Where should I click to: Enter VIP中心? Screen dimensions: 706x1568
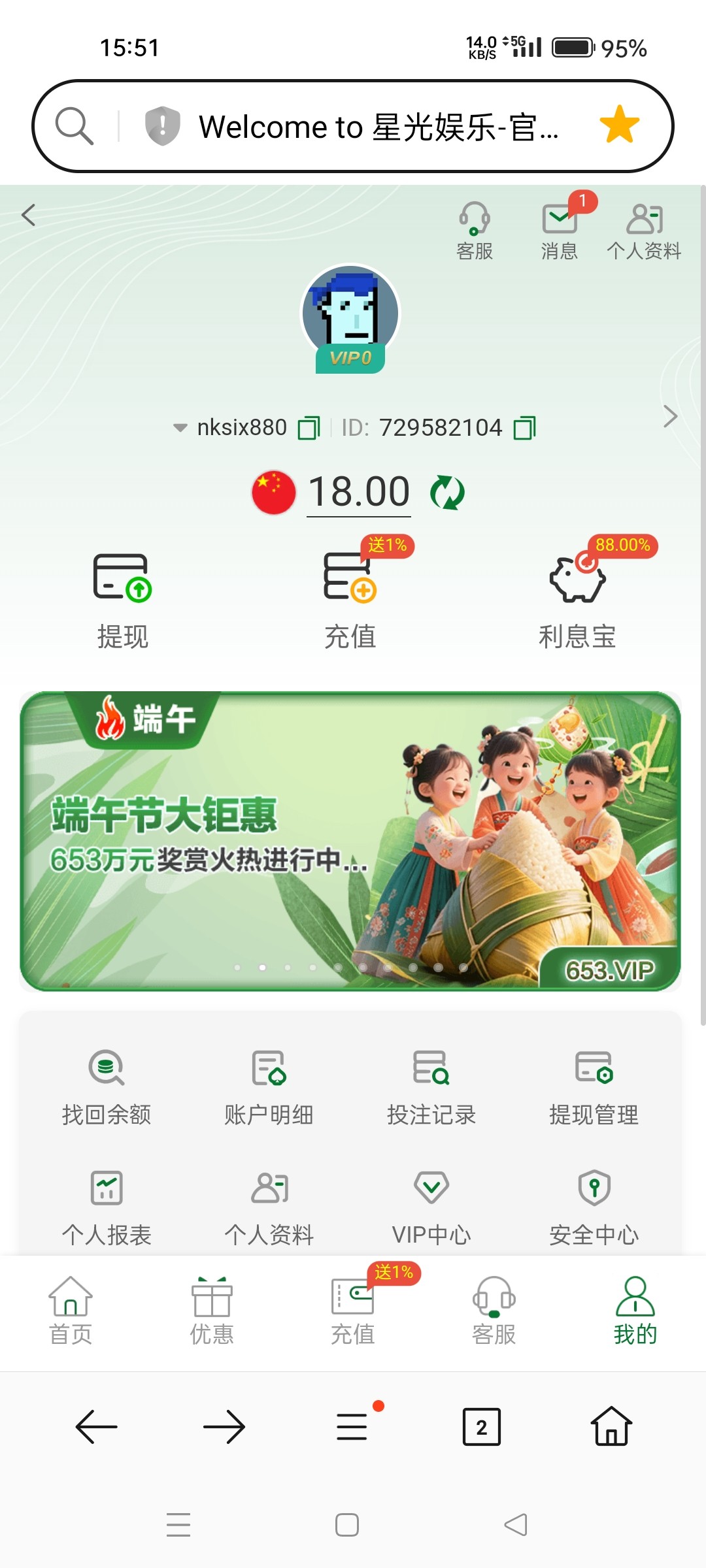pyautogui.click(x=431, y=1206)
